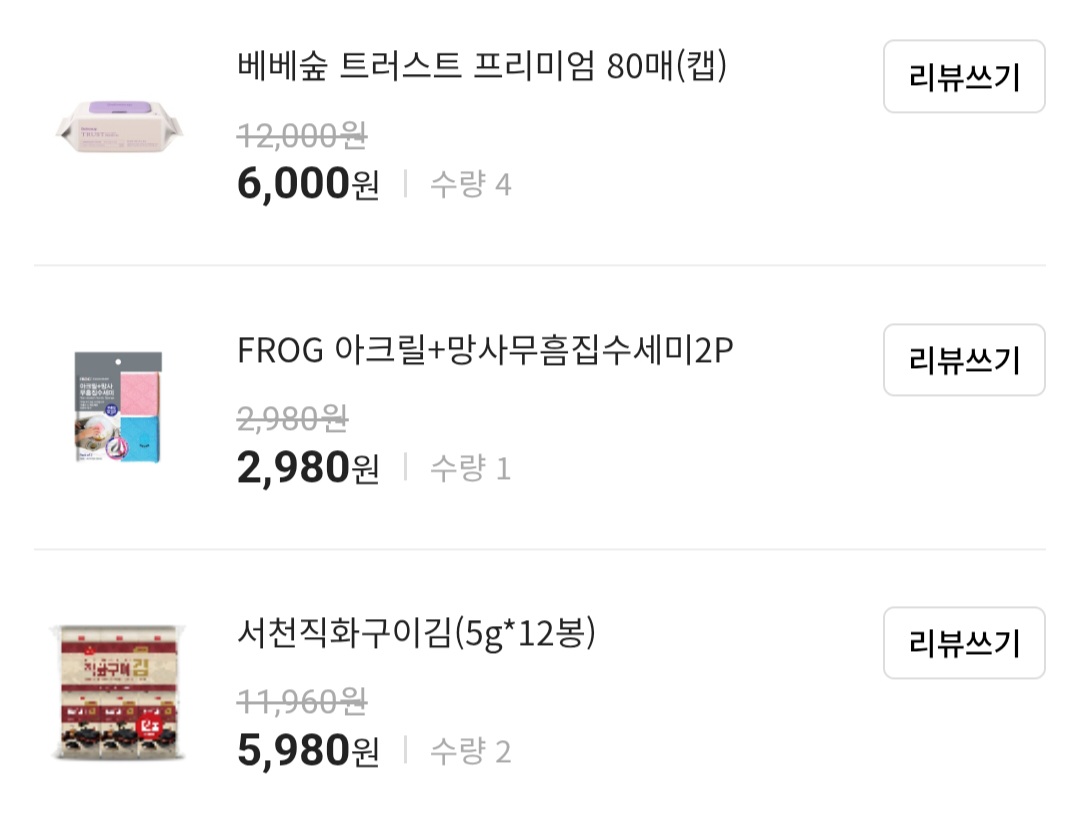This screenshot has width=1080, height=828.
Task: View the FROG 수세미 product image
Action: click(118, 408)
